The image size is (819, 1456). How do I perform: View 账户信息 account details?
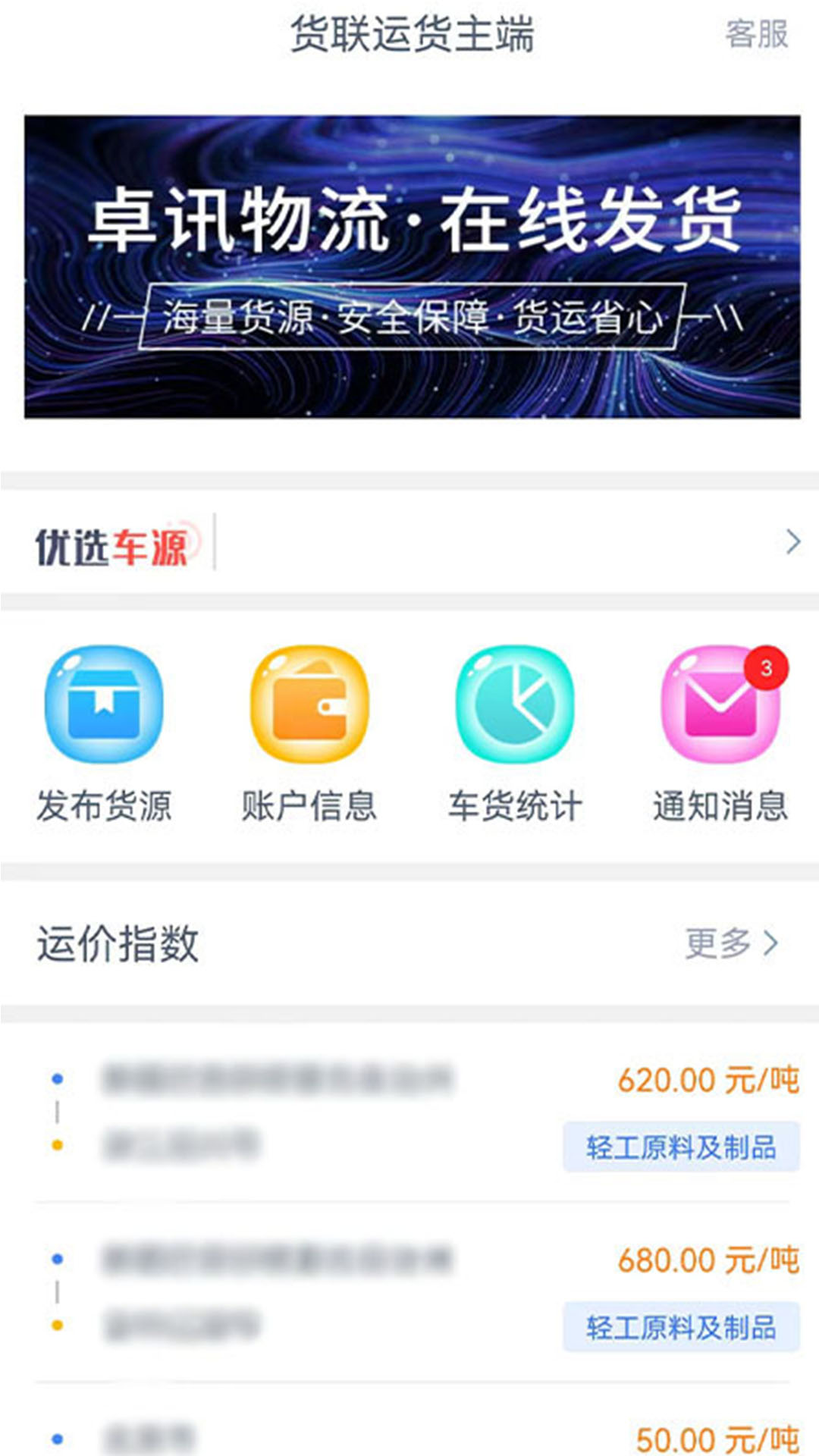pyautogui.click(x=309, y=733)
